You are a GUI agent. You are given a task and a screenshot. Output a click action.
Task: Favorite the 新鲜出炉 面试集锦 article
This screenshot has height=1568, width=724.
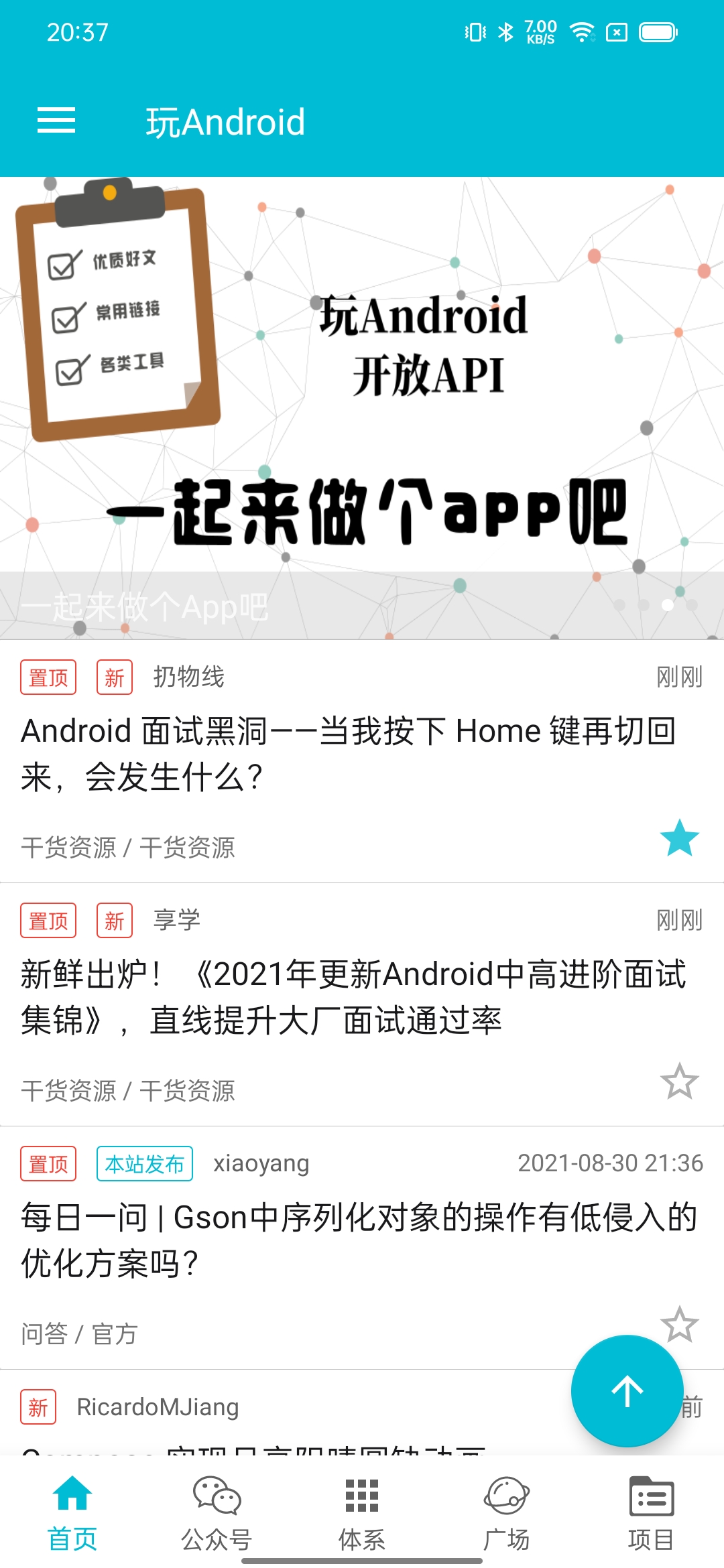tap(679, 1082)
